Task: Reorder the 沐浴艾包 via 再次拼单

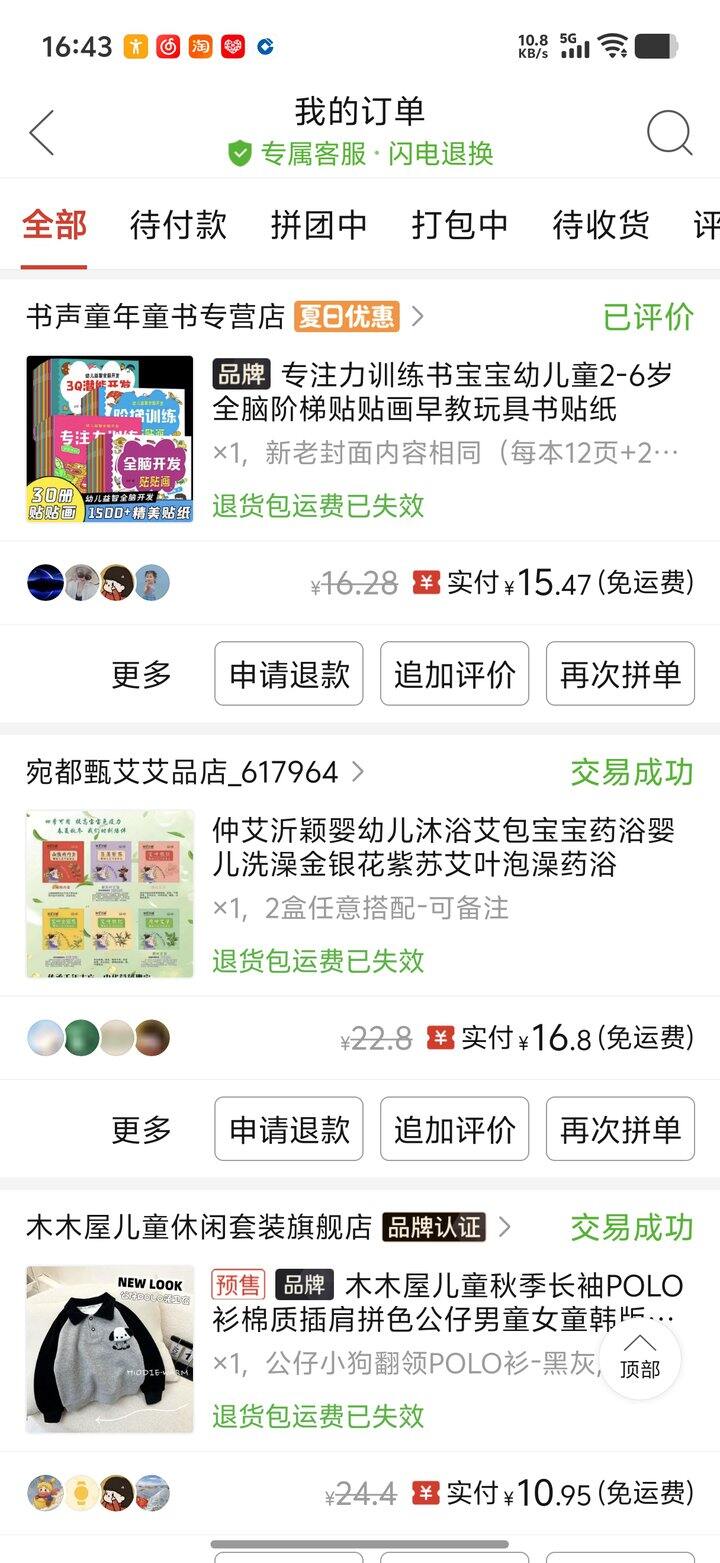Action: point(620,1129)
